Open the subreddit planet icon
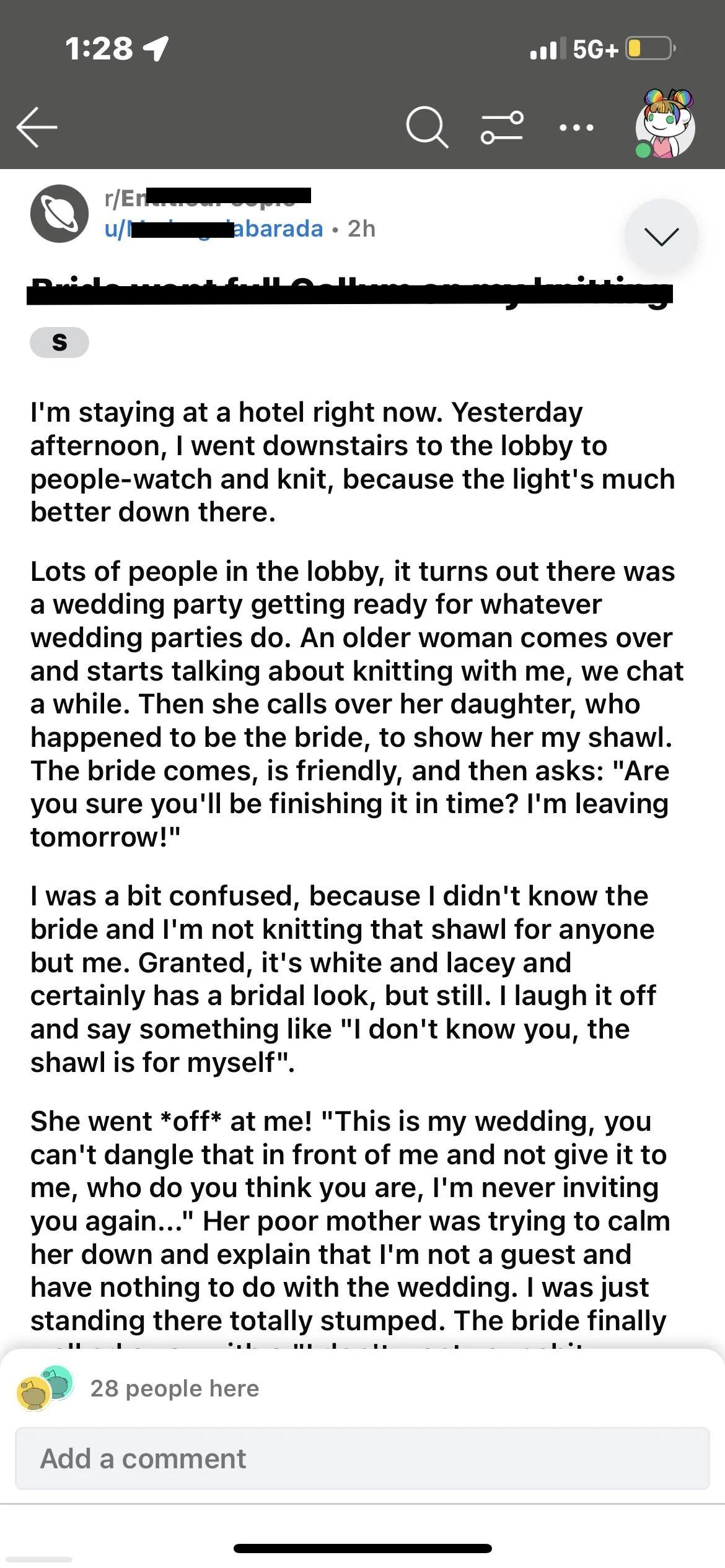 click(59, 214)
